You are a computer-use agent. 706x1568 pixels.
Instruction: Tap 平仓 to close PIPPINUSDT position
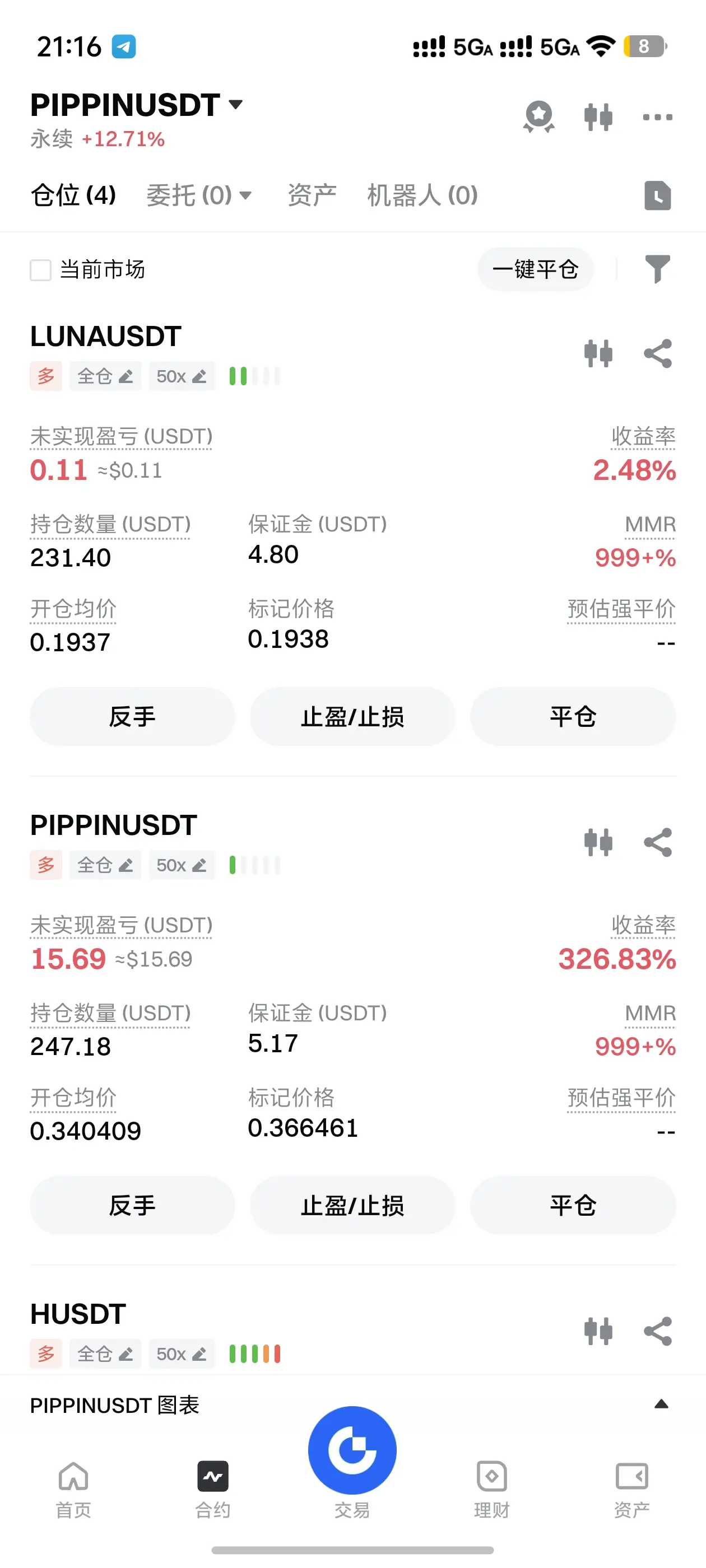[x=573, y=1205]
